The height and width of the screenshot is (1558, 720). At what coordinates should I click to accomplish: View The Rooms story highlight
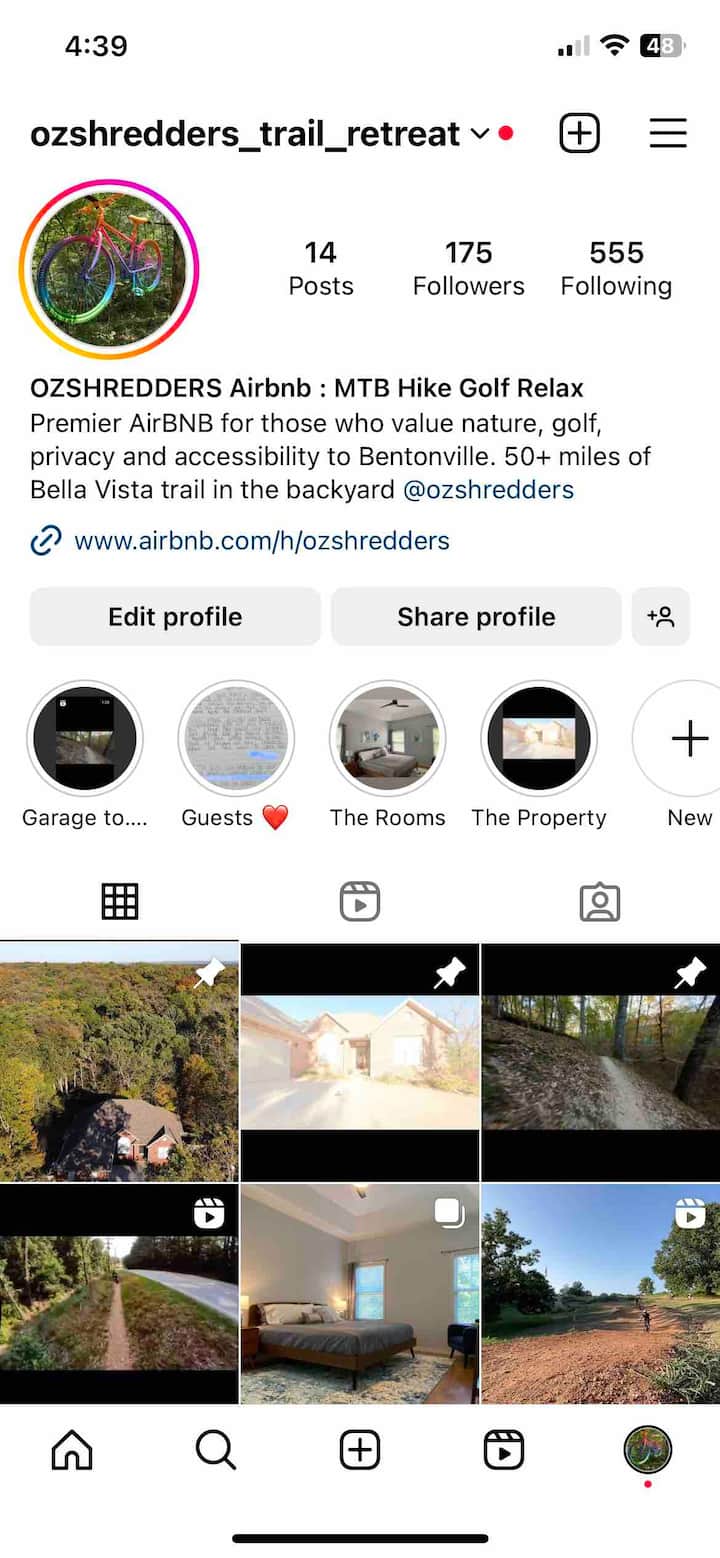point(387,740)
